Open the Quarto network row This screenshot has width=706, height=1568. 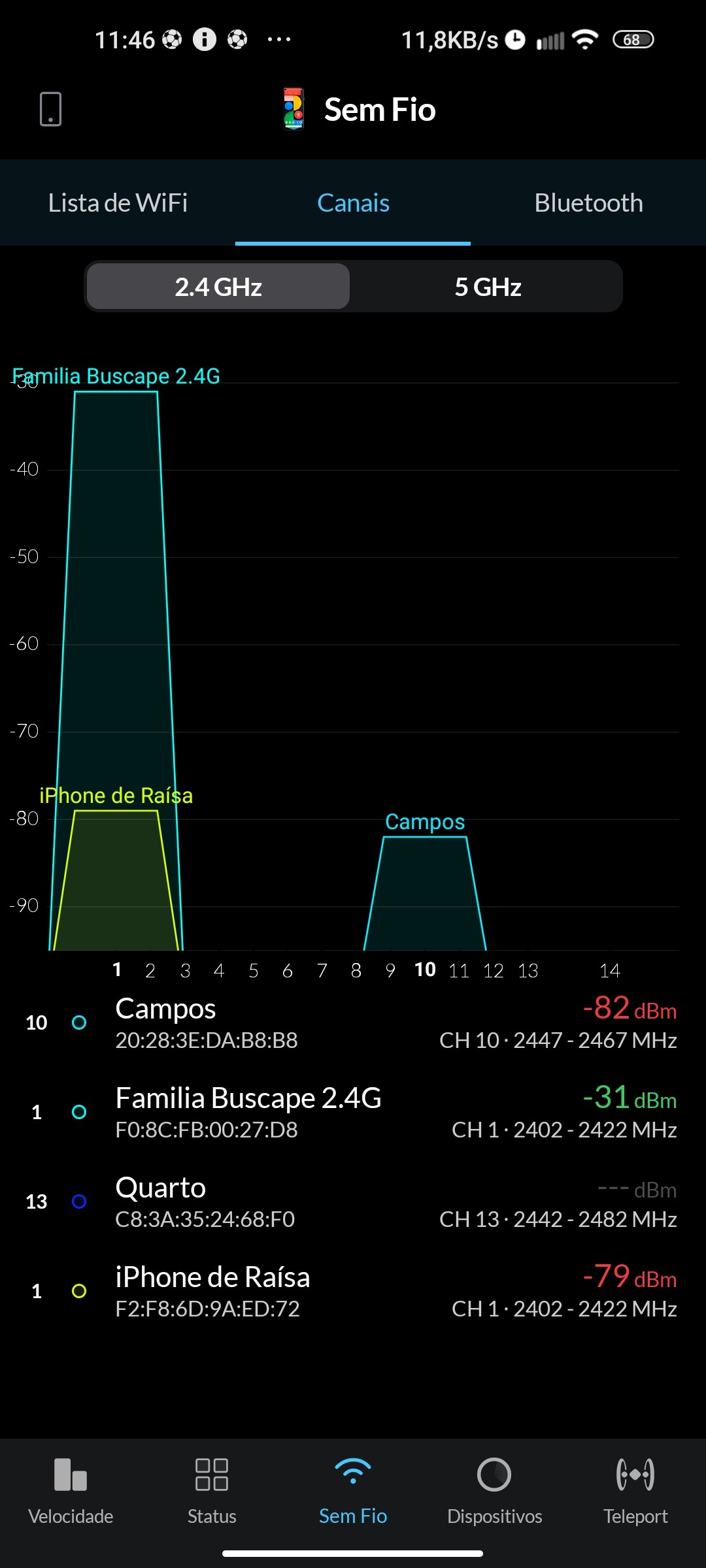pos(353,1202)
